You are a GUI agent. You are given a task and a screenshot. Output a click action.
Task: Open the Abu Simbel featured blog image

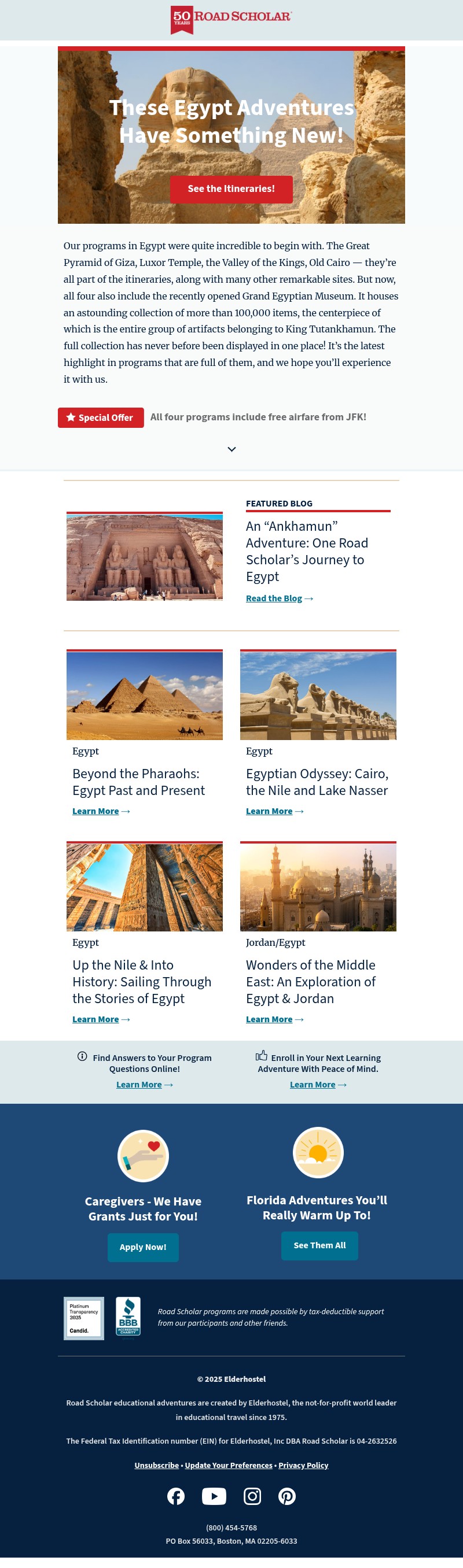[x=144, y=556]
